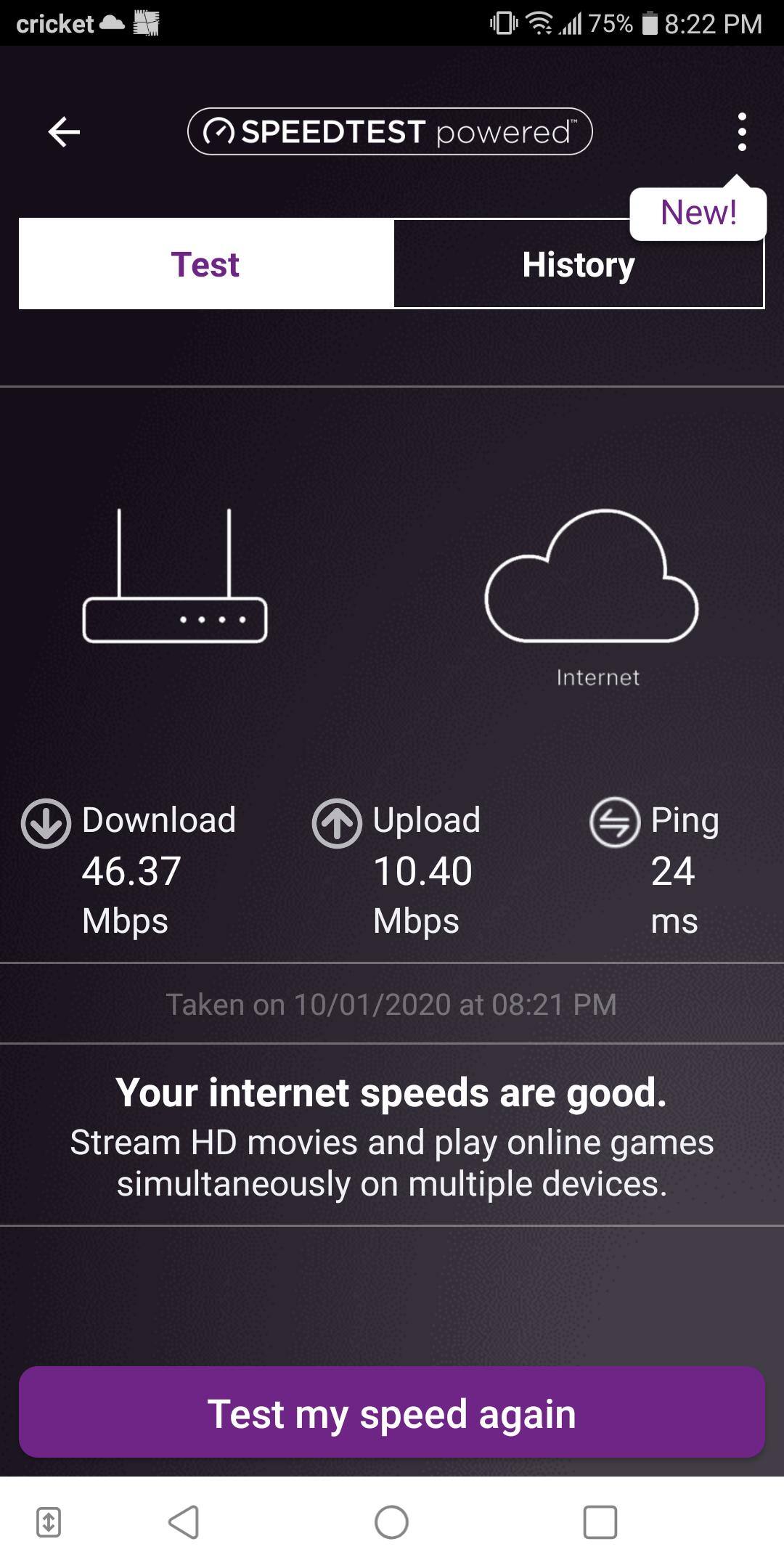Go back using the top-left arrow
This screenshot has height=1568, width=784.
pyautogui.click(x=64, y=132)
